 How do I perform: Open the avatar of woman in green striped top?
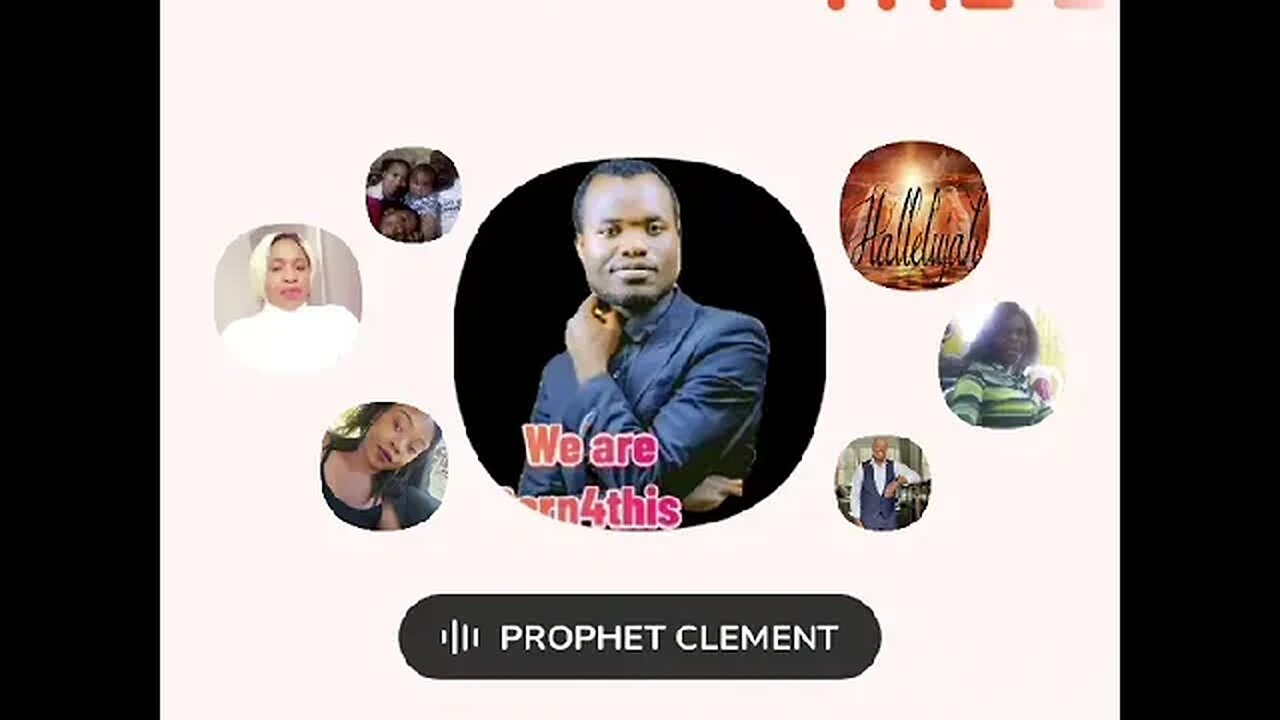(1000, 364)
